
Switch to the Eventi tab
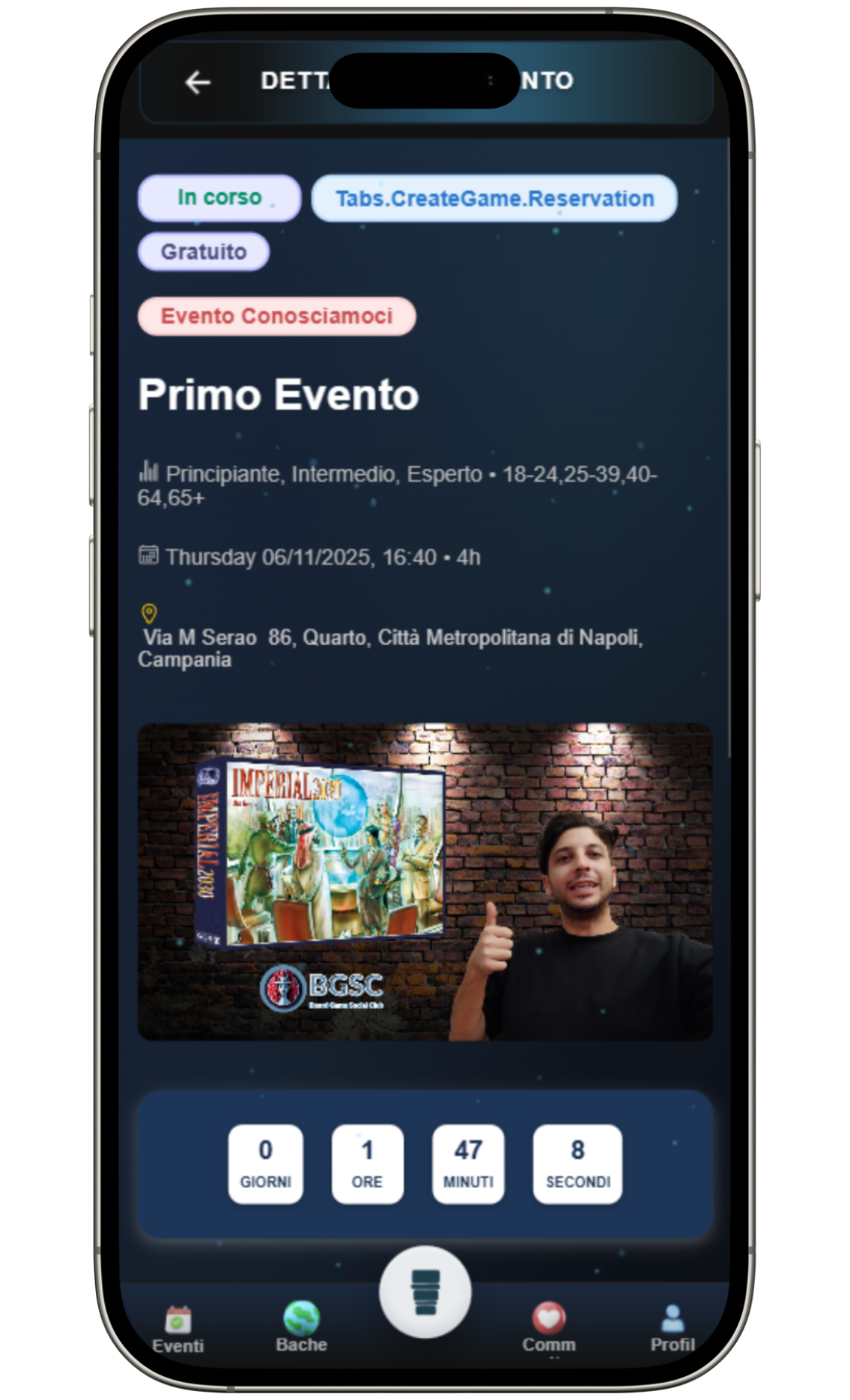pyautogui.click(x=178, y=1330)
